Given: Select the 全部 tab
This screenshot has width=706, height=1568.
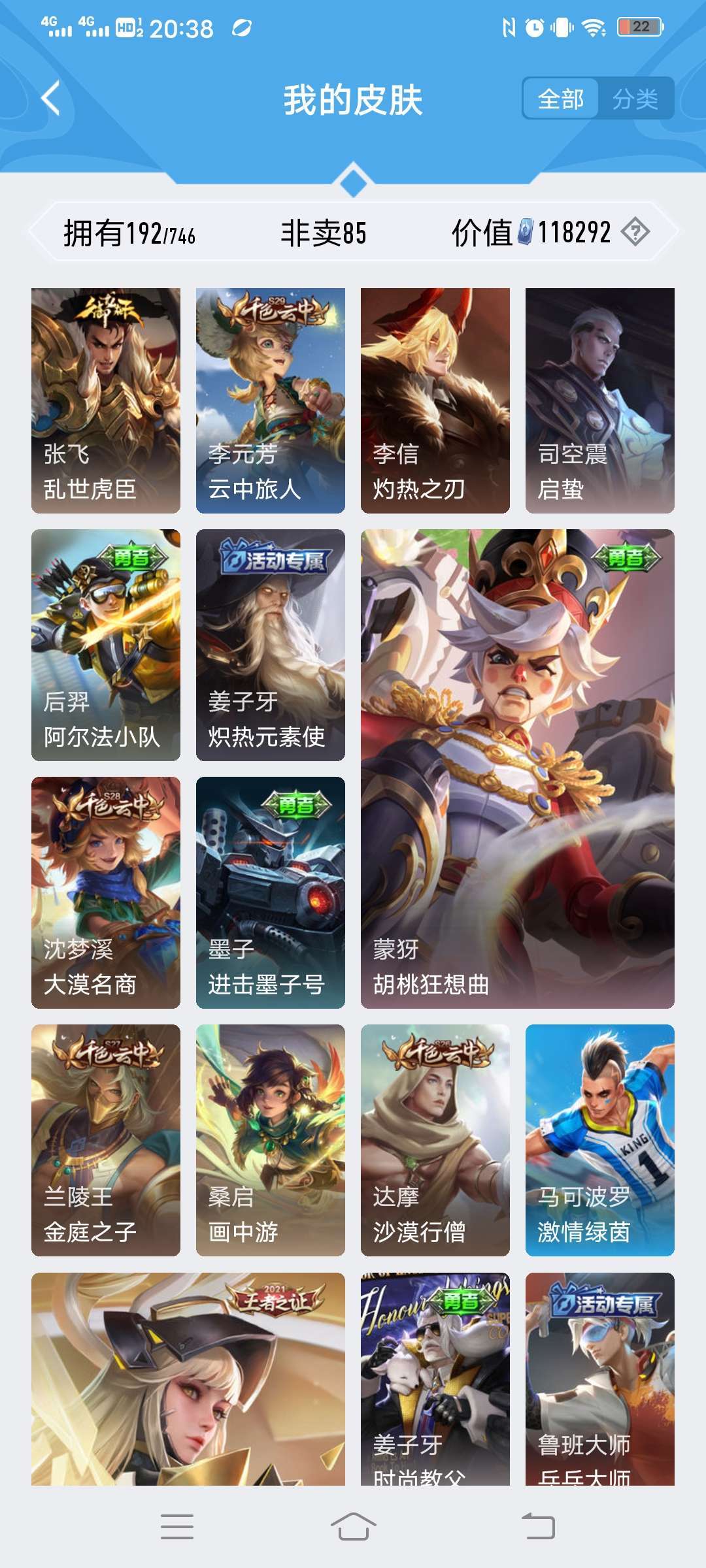Looking at the screenshot, I should (561, 99).
